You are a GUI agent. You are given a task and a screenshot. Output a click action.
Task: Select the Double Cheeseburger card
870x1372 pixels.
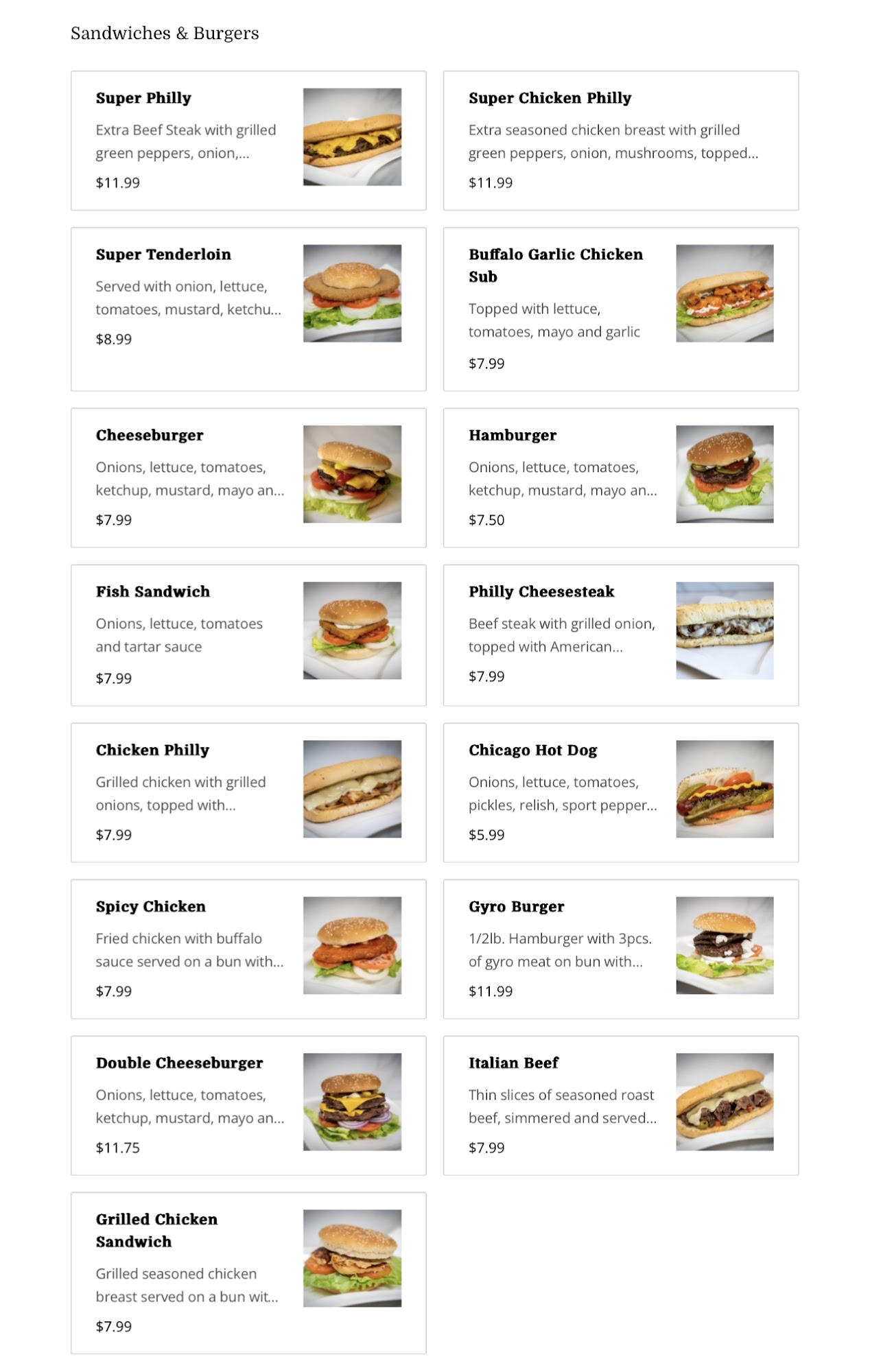click(x=248, y=1105)
